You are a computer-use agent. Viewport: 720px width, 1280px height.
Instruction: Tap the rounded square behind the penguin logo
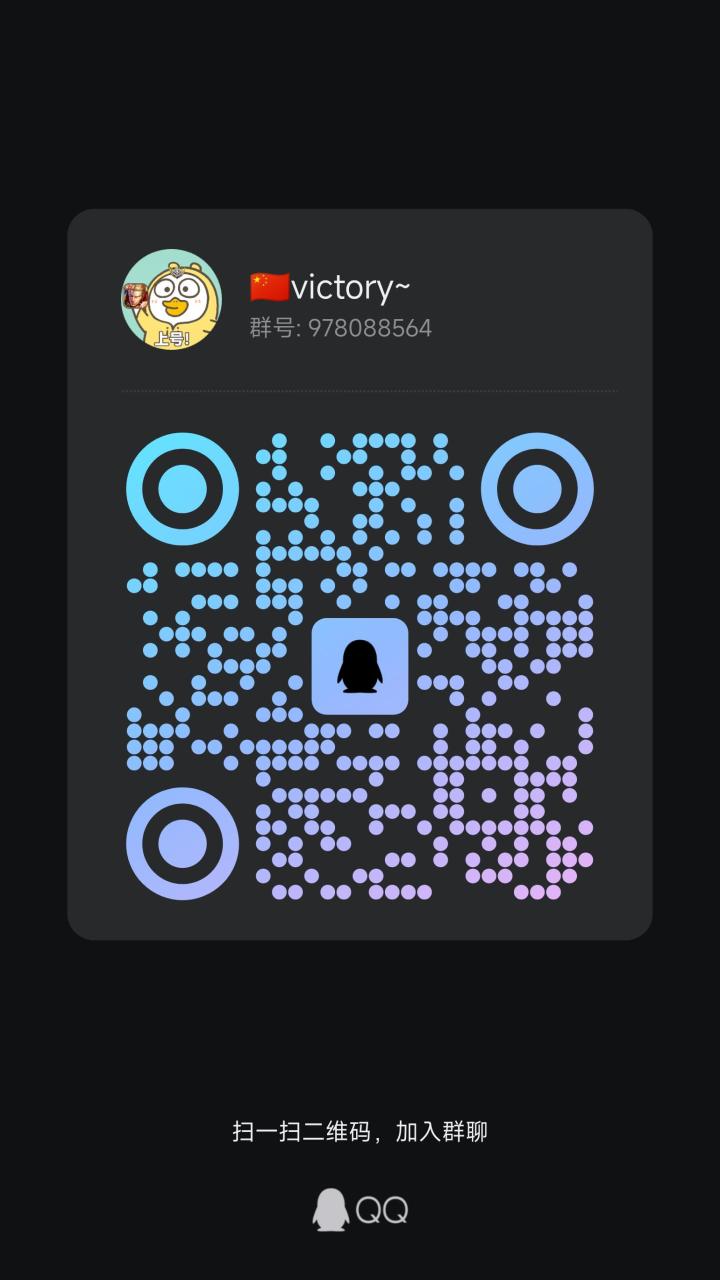click(x=360, y=665)
